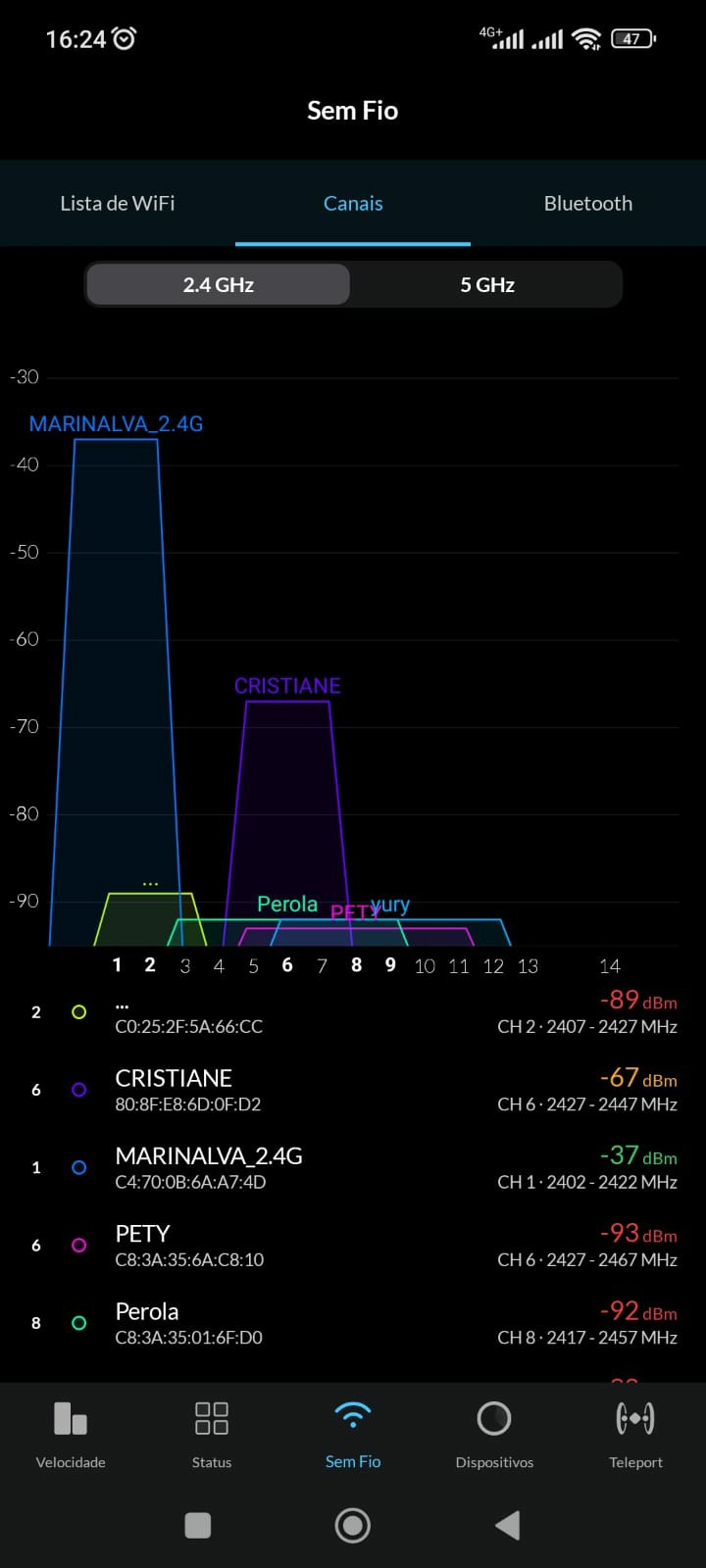Viewport: 706px width, 1568px height.
Task: Switch to the Dispositivos tab
Action: [x=494, y=1434]
